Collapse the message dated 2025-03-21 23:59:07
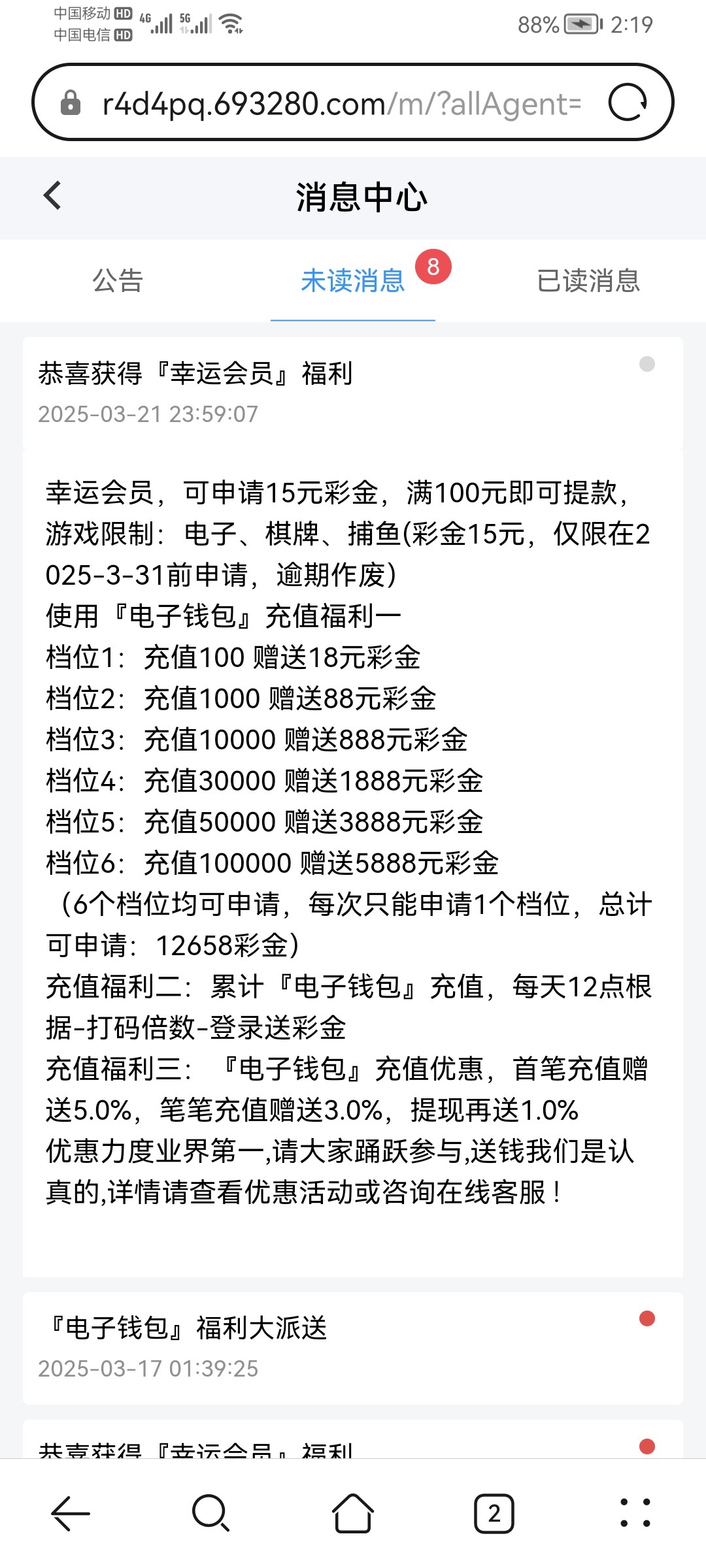This screenshot has height=1568, width=706. pos(353,393)
